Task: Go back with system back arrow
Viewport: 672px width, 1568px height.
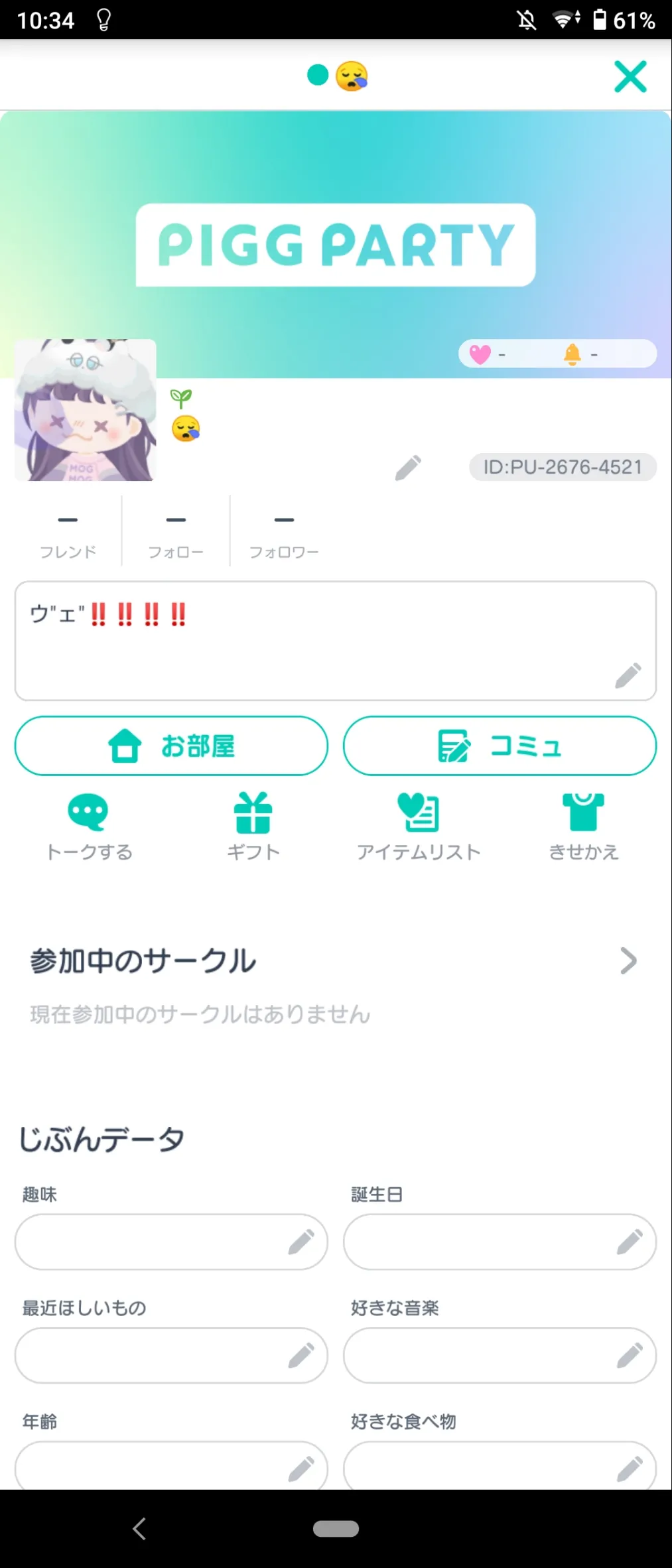Action: click(139, 1528)
